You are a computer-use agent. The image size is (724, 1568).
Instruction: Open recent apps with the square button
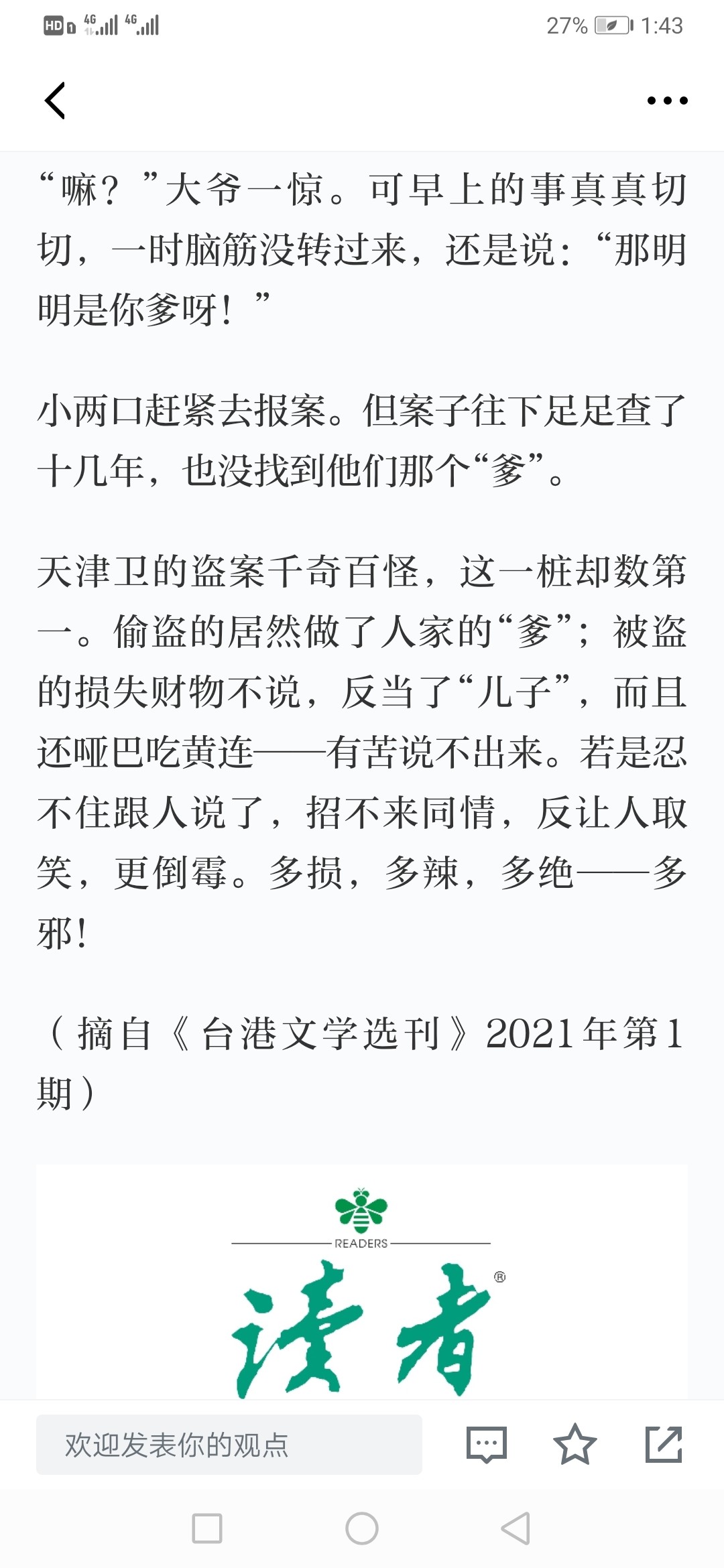pos(207,1528)
